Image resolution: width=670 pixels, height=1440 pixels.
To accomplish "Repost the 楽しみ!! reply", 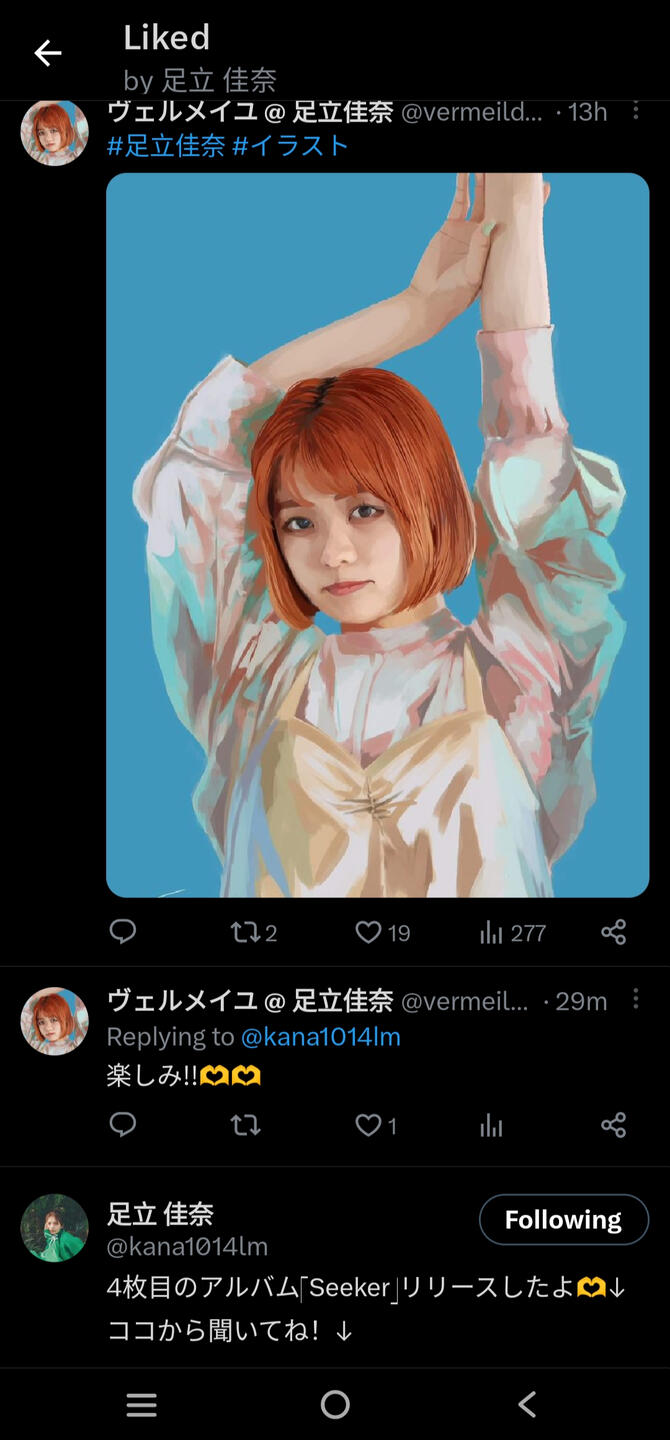I will [245, 1125].
